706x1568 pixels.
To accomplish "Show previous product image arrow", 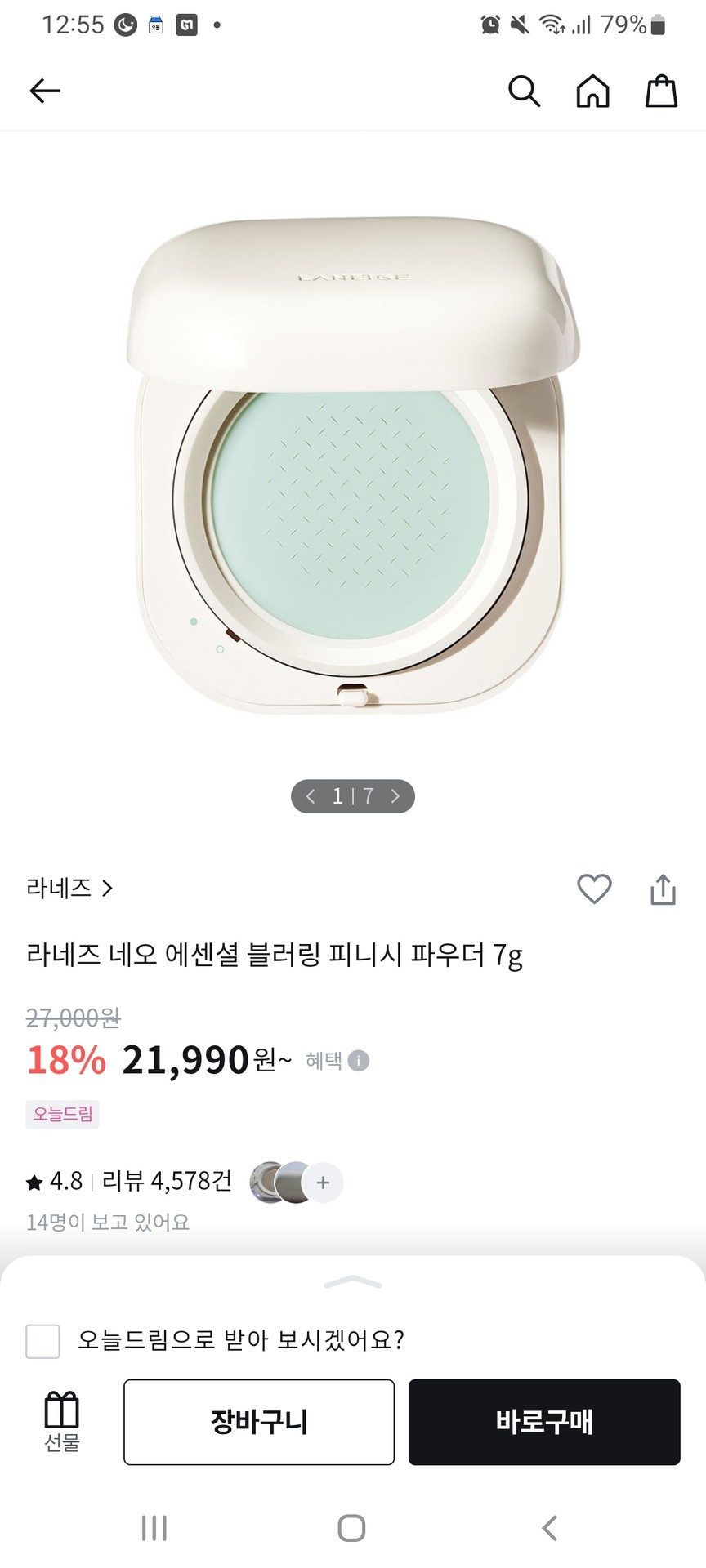I will (311, 796).
